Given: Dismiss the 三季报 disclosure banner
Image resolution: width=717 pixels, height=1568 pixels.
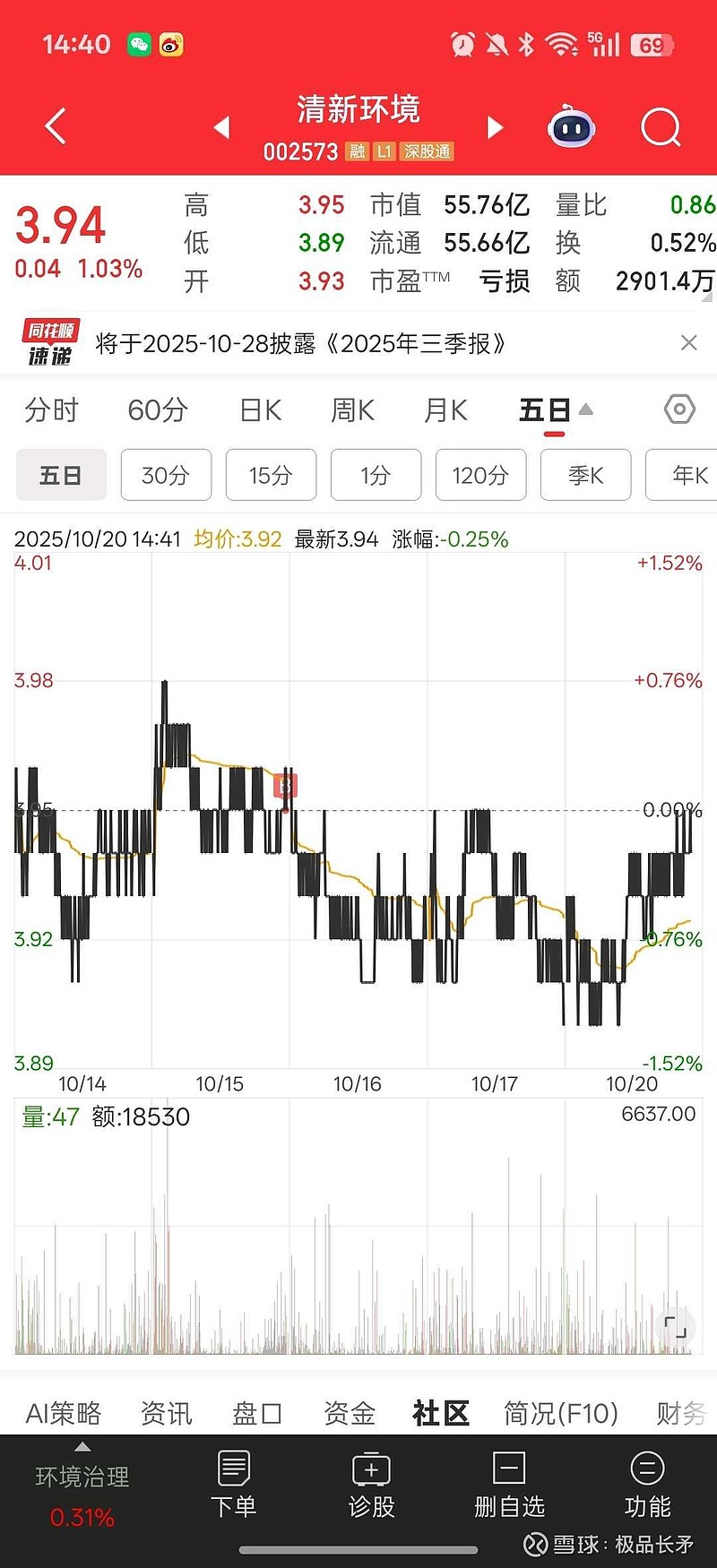Looking at the screenshot, I should coord(688,342).
